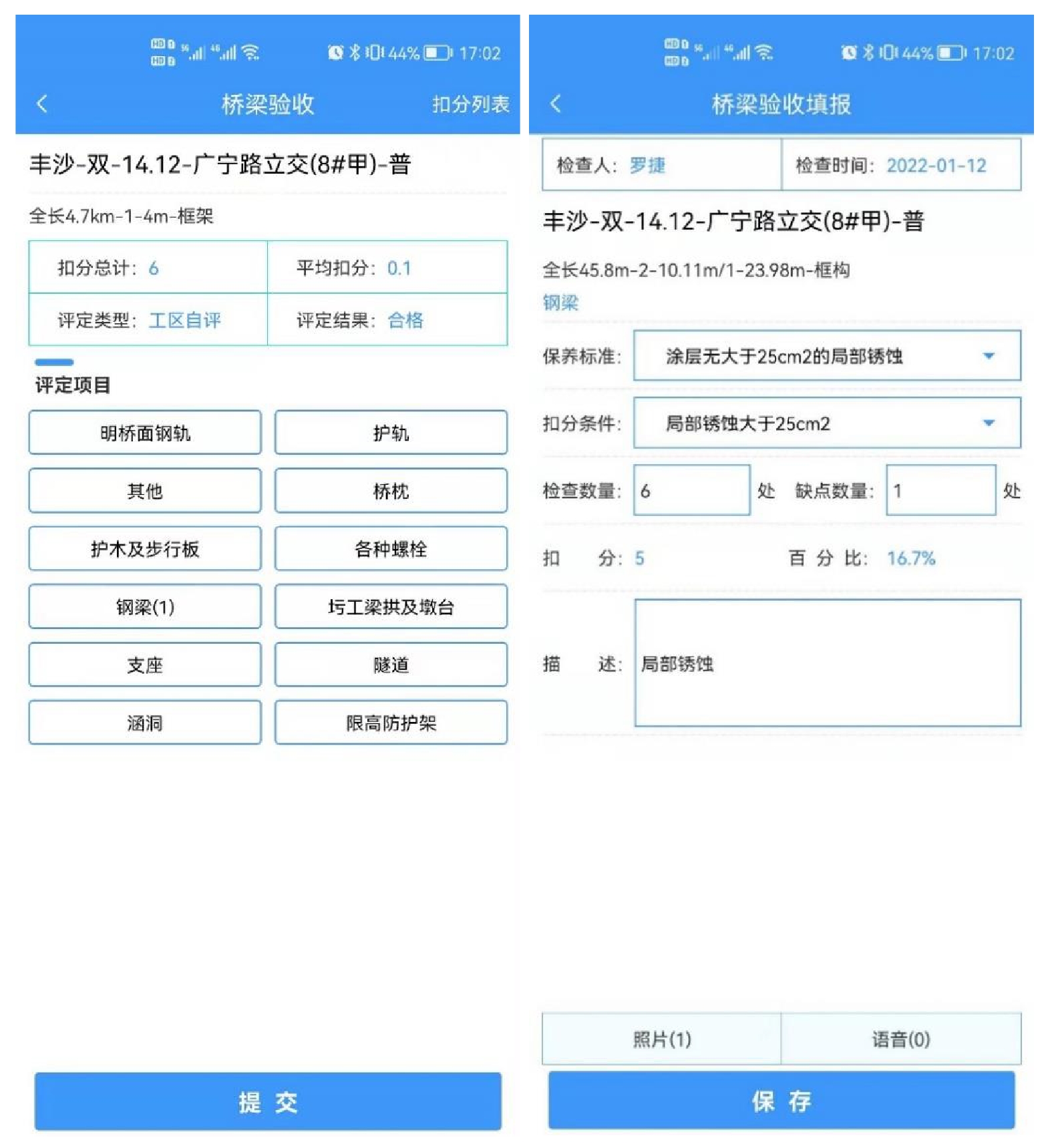Viewport: 1052px width, 1148px height.
Task: Select 圬工梁拱及墩台
Action: click(391, 606)
